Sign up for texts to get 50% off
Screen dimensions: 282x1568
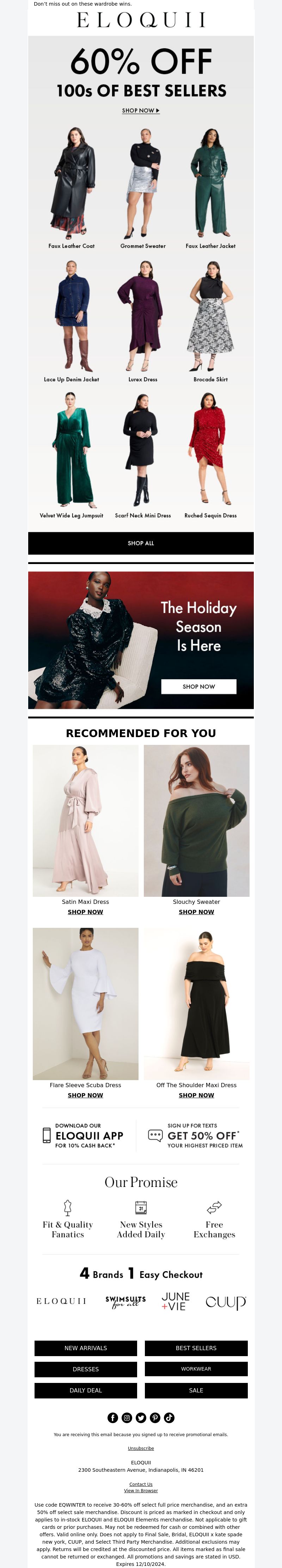coord(196,1135)
